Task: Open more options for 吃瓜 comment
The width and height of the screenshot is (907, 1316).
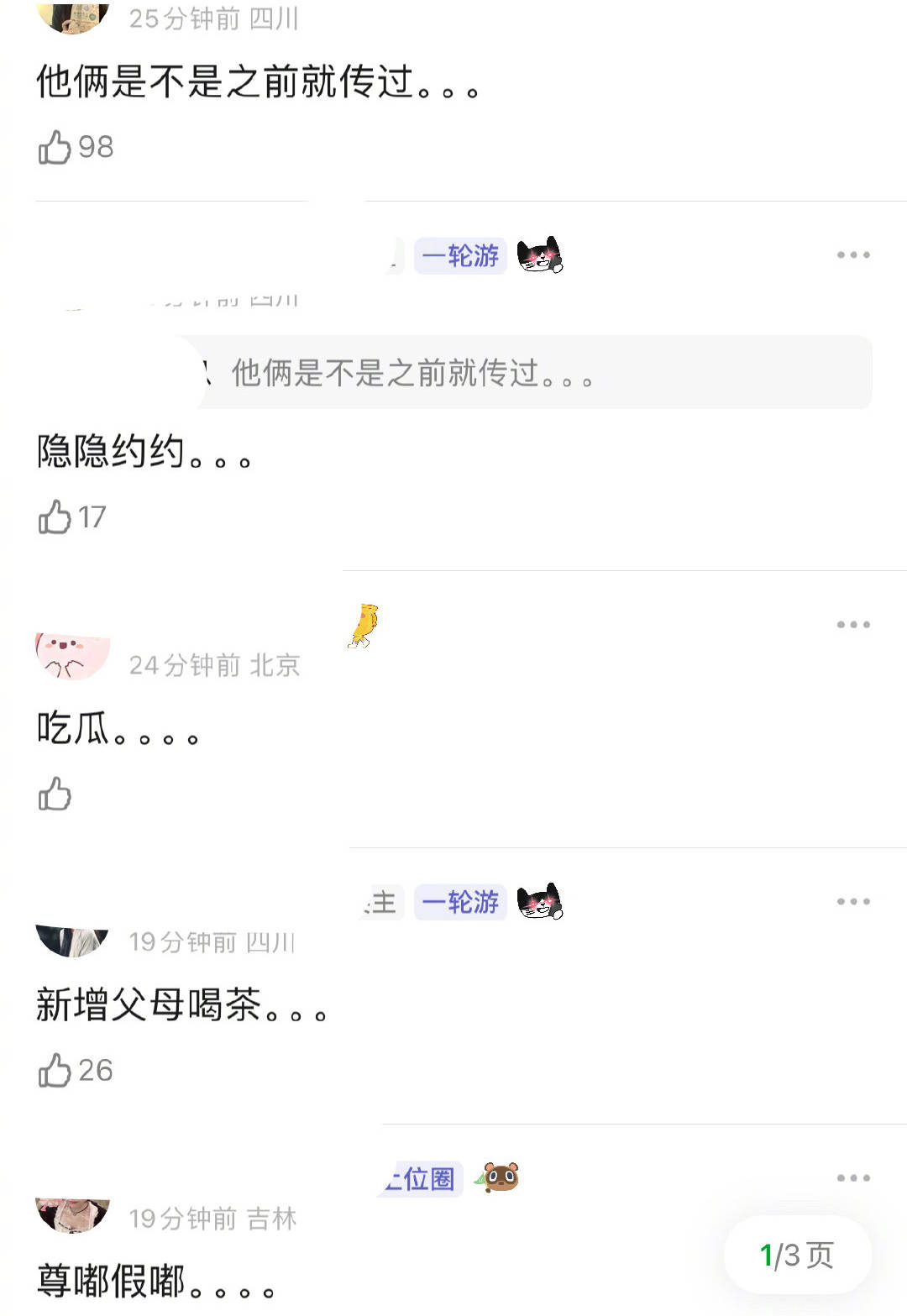Action: point(852,624)
